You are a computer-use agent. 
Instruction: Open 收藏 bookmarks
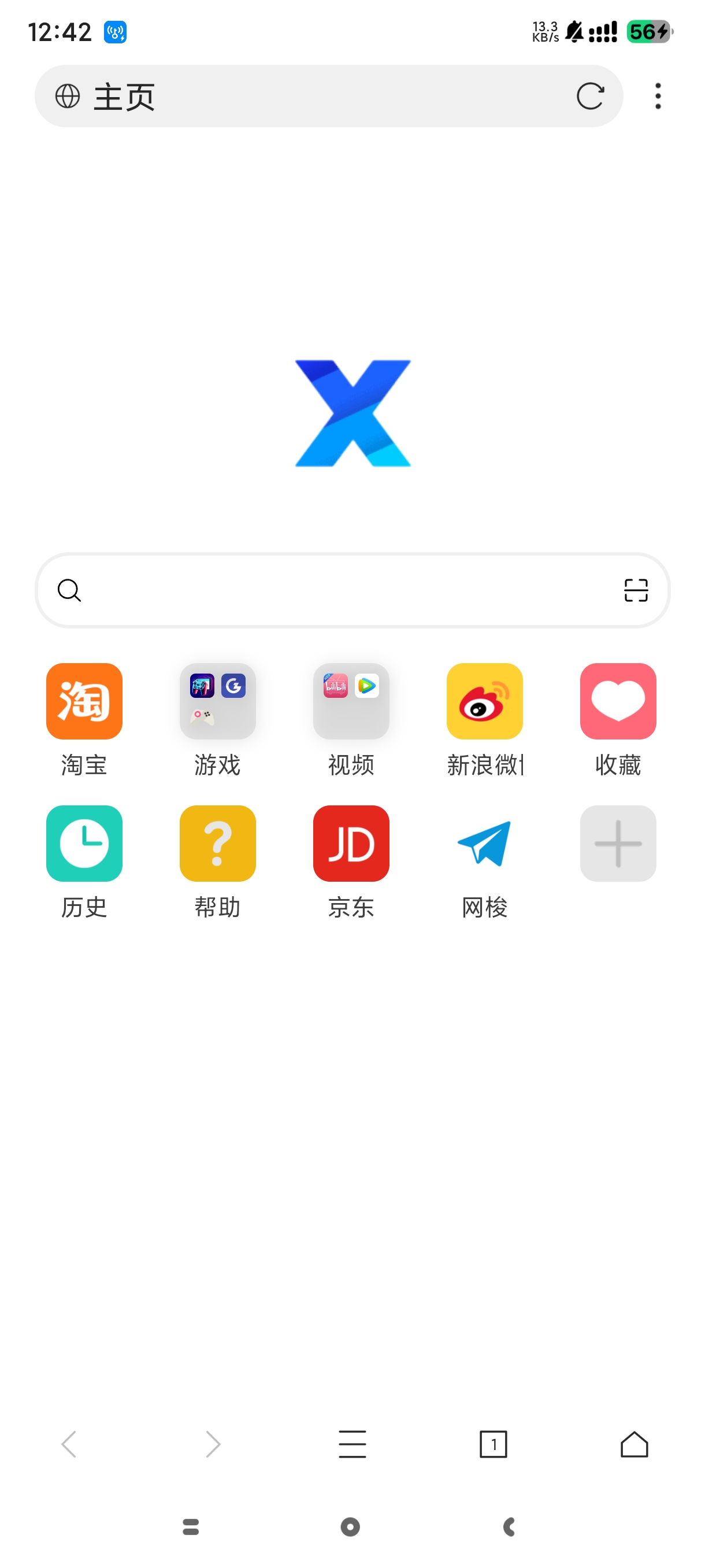click(617, 701)
